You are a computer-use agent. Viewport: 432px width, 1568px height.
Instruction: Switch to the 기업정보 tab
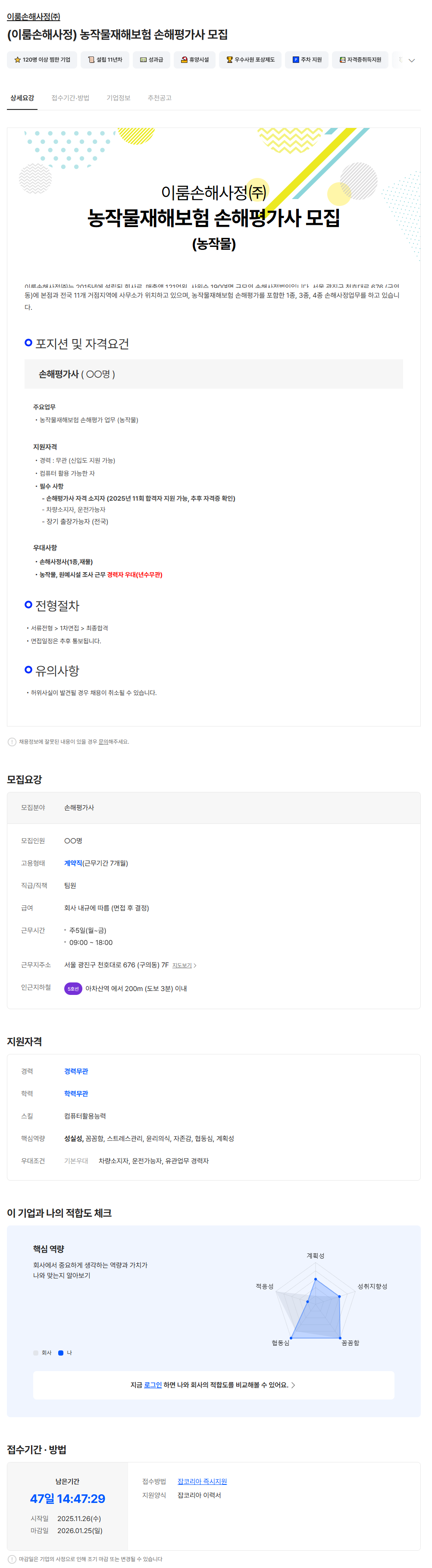118,98
